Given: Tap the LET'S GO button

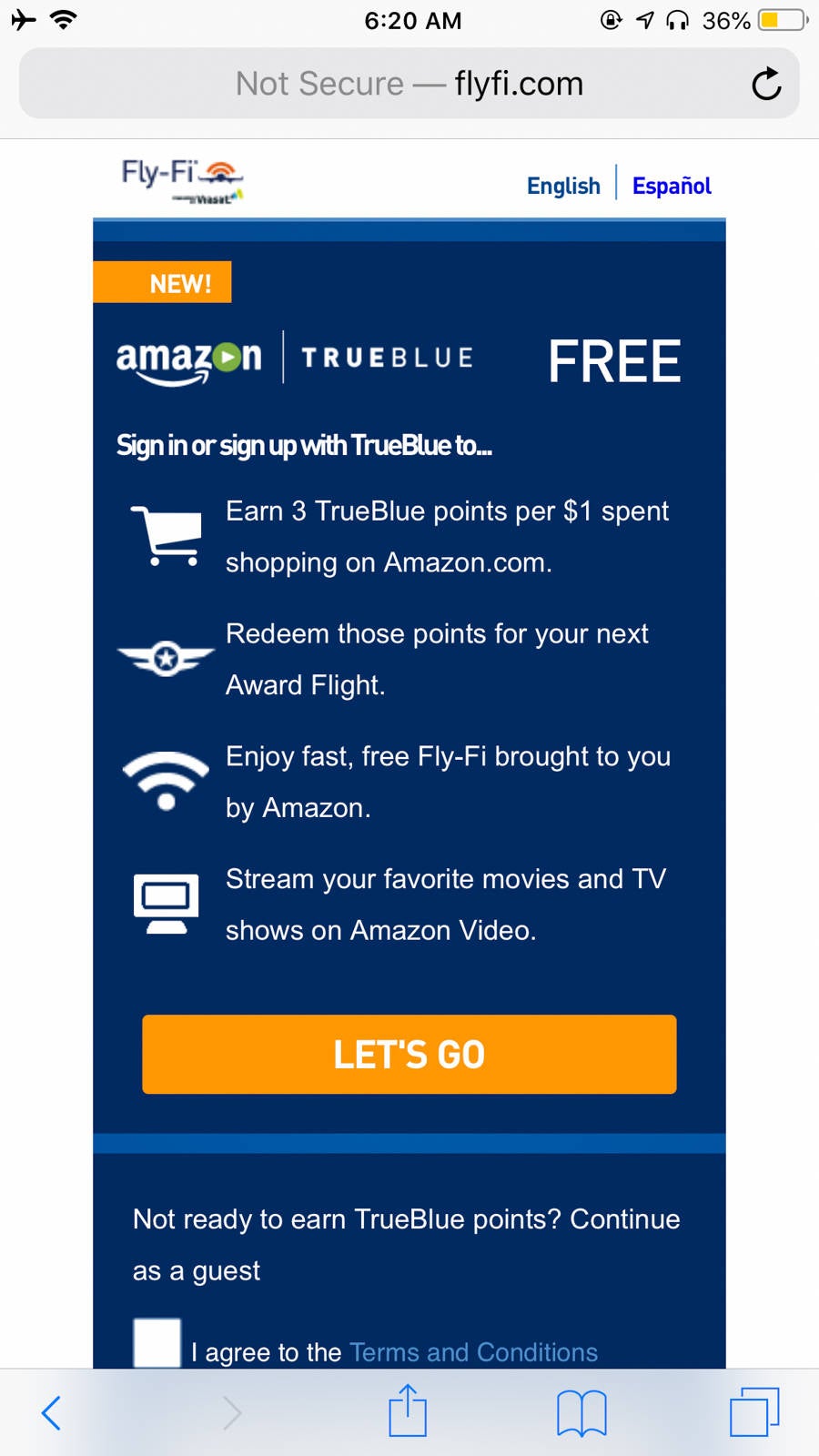Looking at the screenshot, I should coord(409,1054).
